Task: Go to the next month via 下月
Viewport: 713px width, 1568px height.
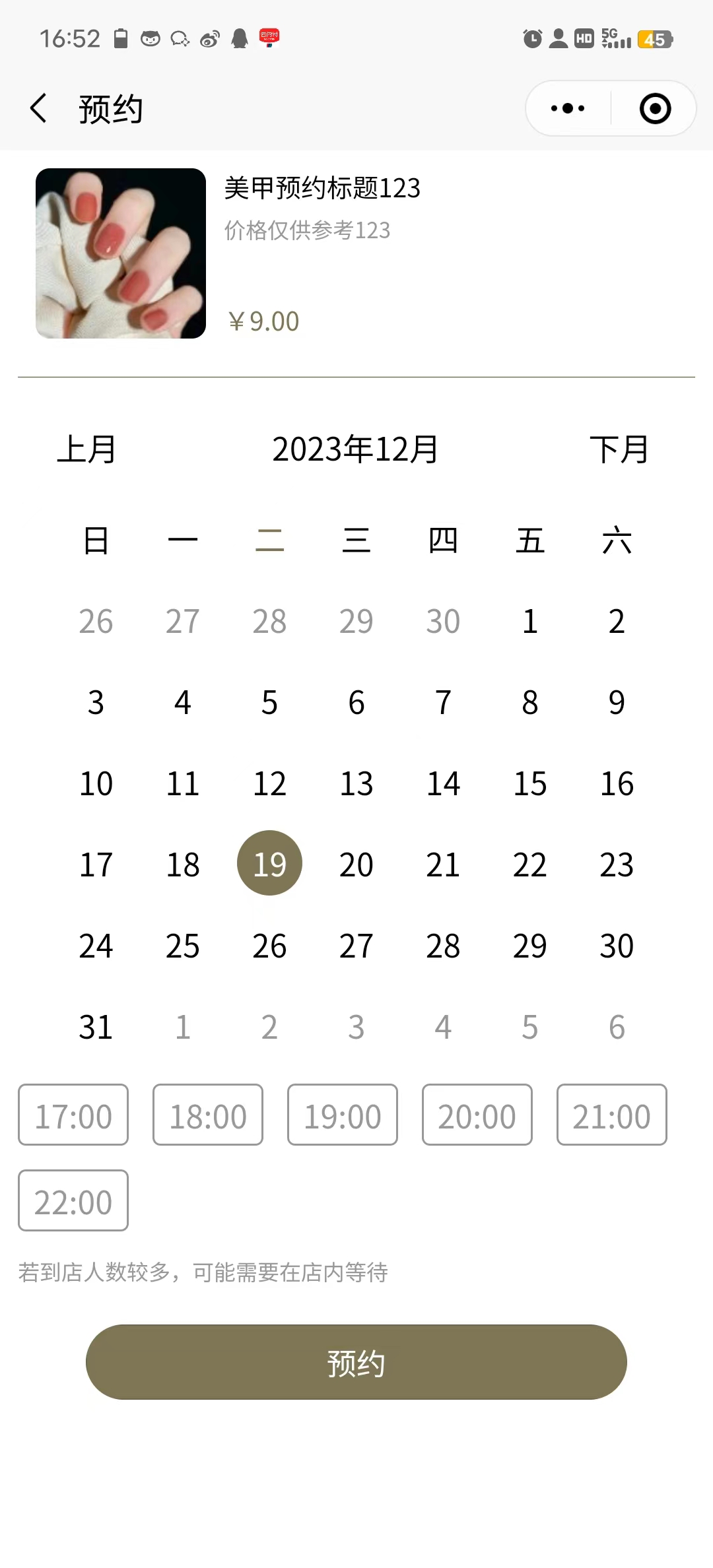Action: tap(619, 449)
